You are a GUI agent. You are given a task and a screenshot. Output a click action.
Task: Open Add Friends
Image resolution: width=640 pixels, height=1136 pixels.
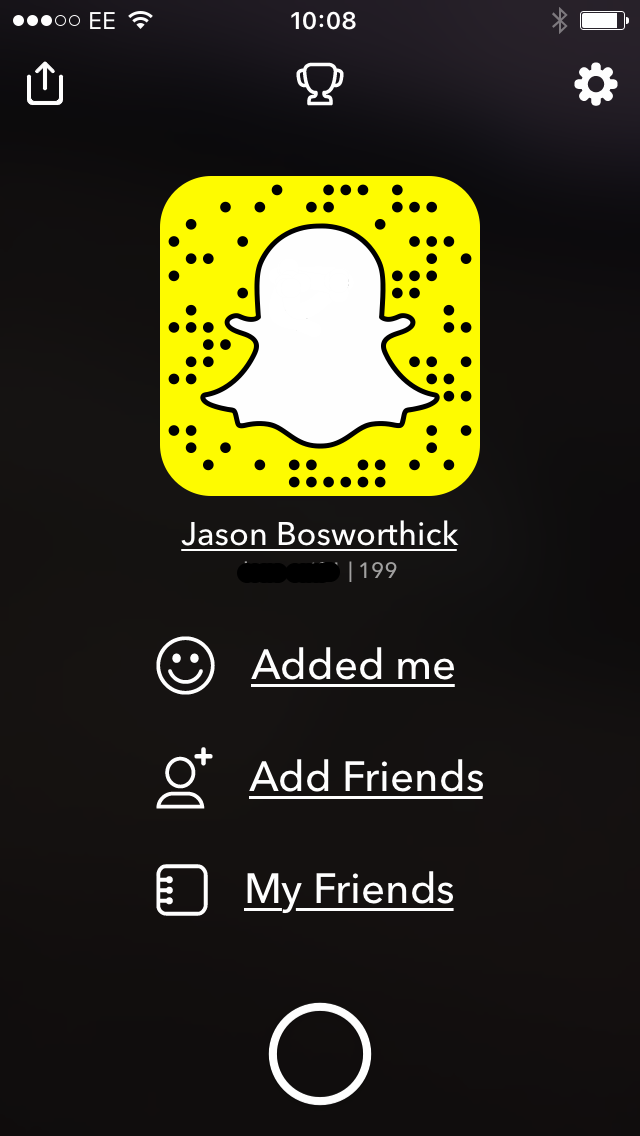point(366,778)
